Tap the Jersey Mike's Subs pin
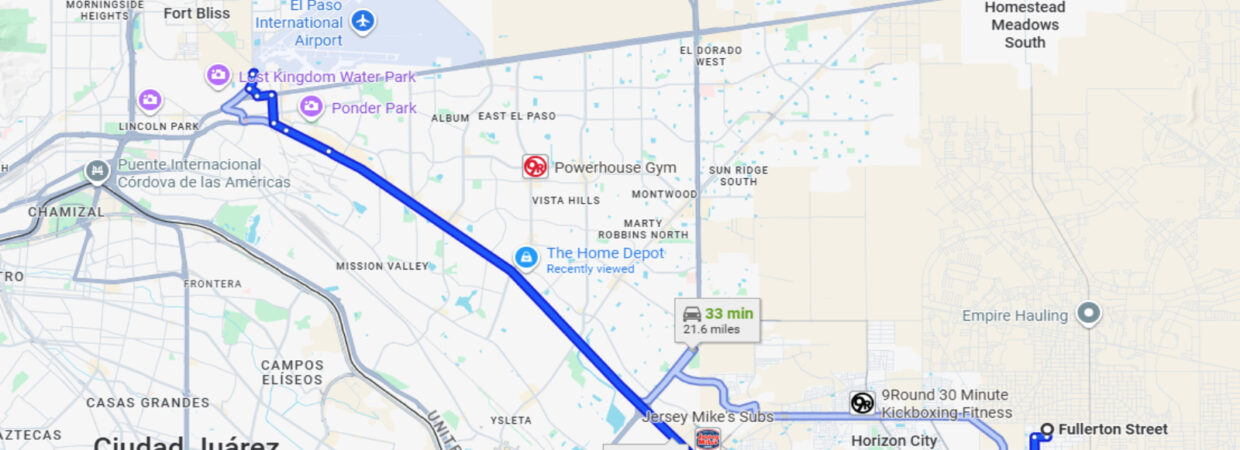Image resolution: width=1240 pixels, height=450 pixels. 707,437
